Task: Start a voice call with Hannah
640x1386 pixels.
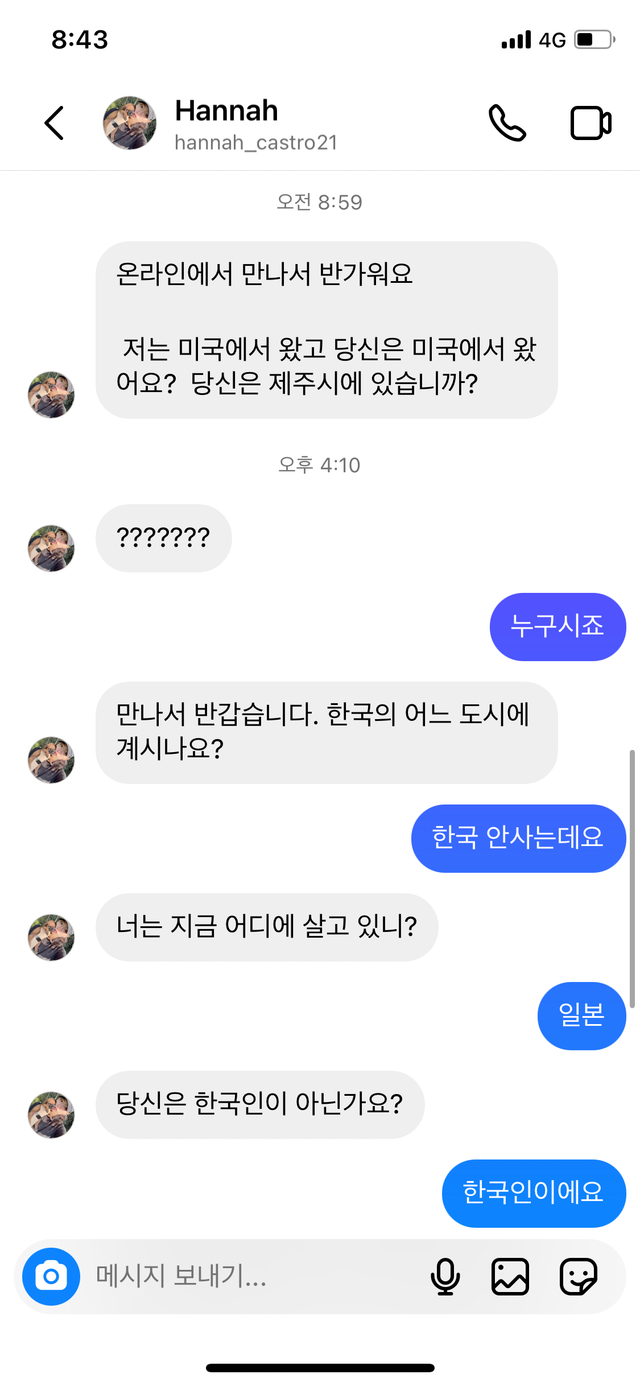Action: pyautogui.click(x=507, y=123)
